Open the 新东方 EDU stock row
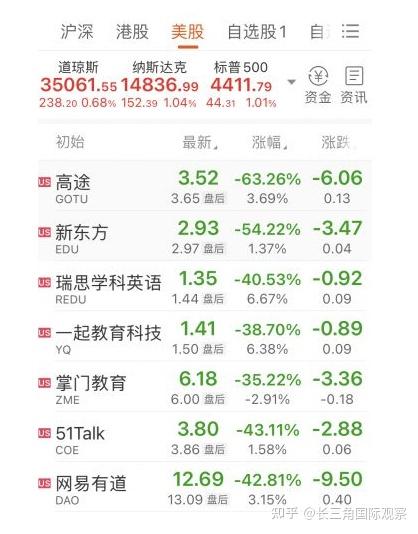This screenshot has width=418, height=534. pyautogui.click(x=205, y=236)
